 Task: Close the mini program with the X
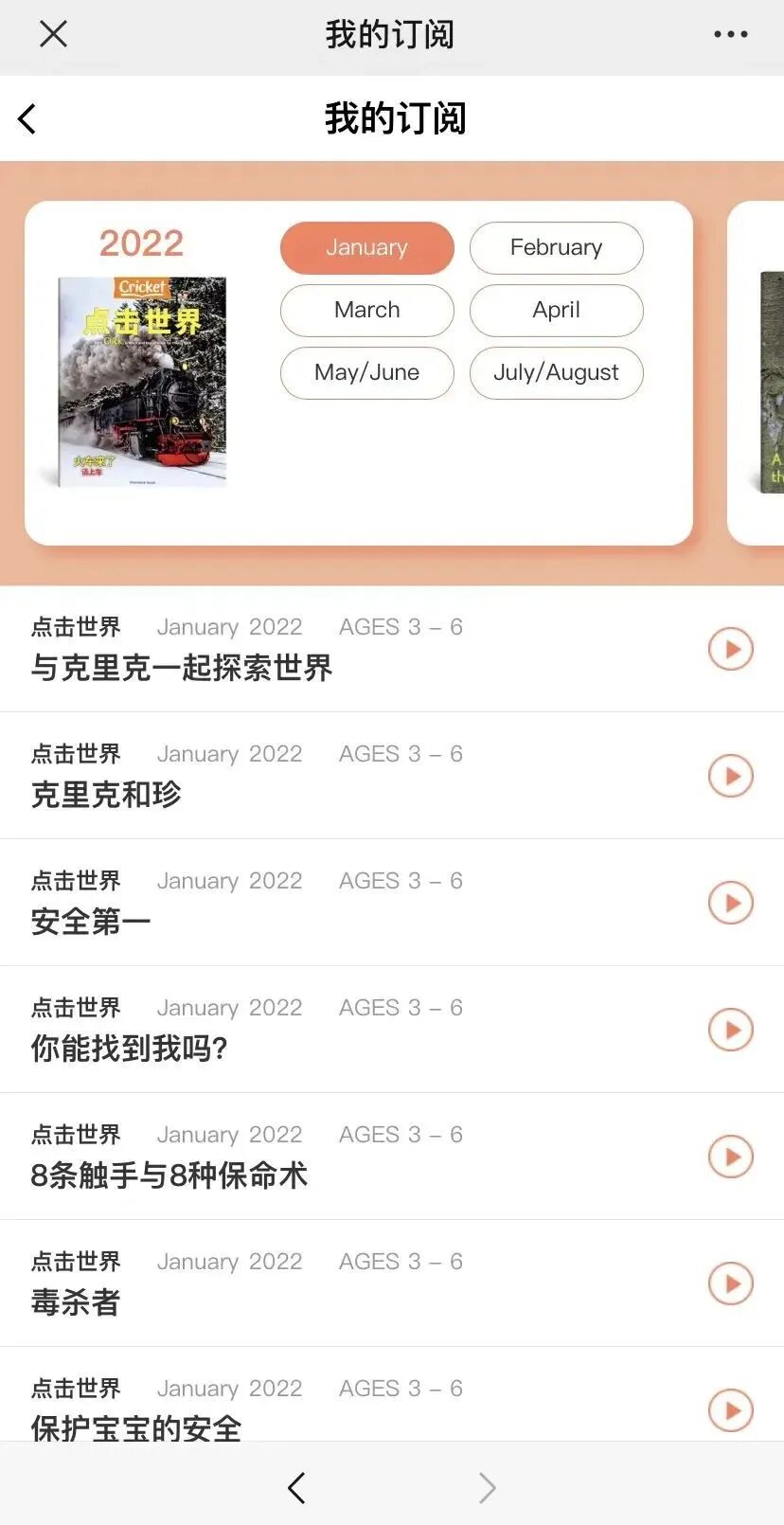coord(54,34)
